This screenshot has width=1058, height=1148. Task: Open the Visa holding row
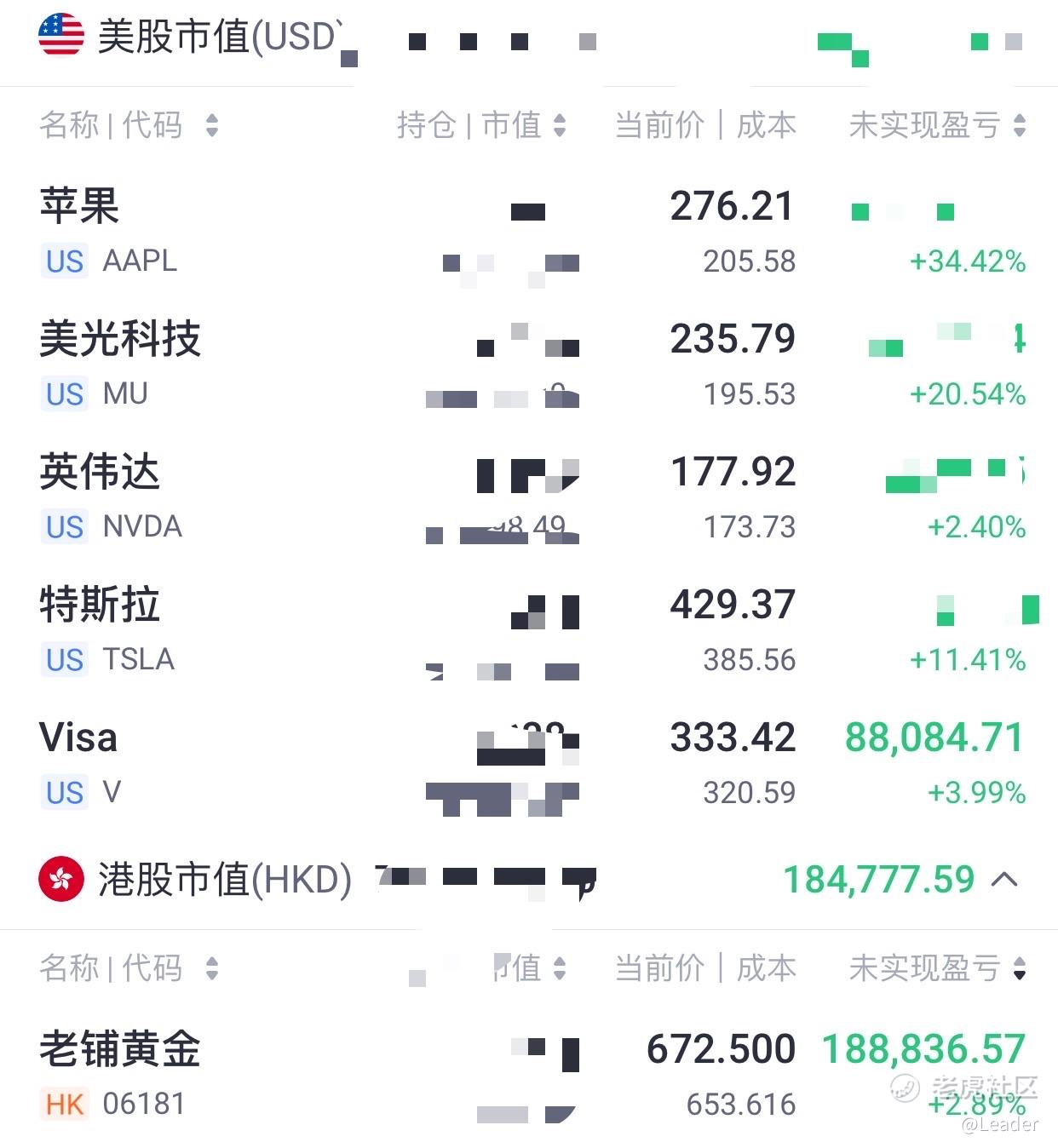529,763
